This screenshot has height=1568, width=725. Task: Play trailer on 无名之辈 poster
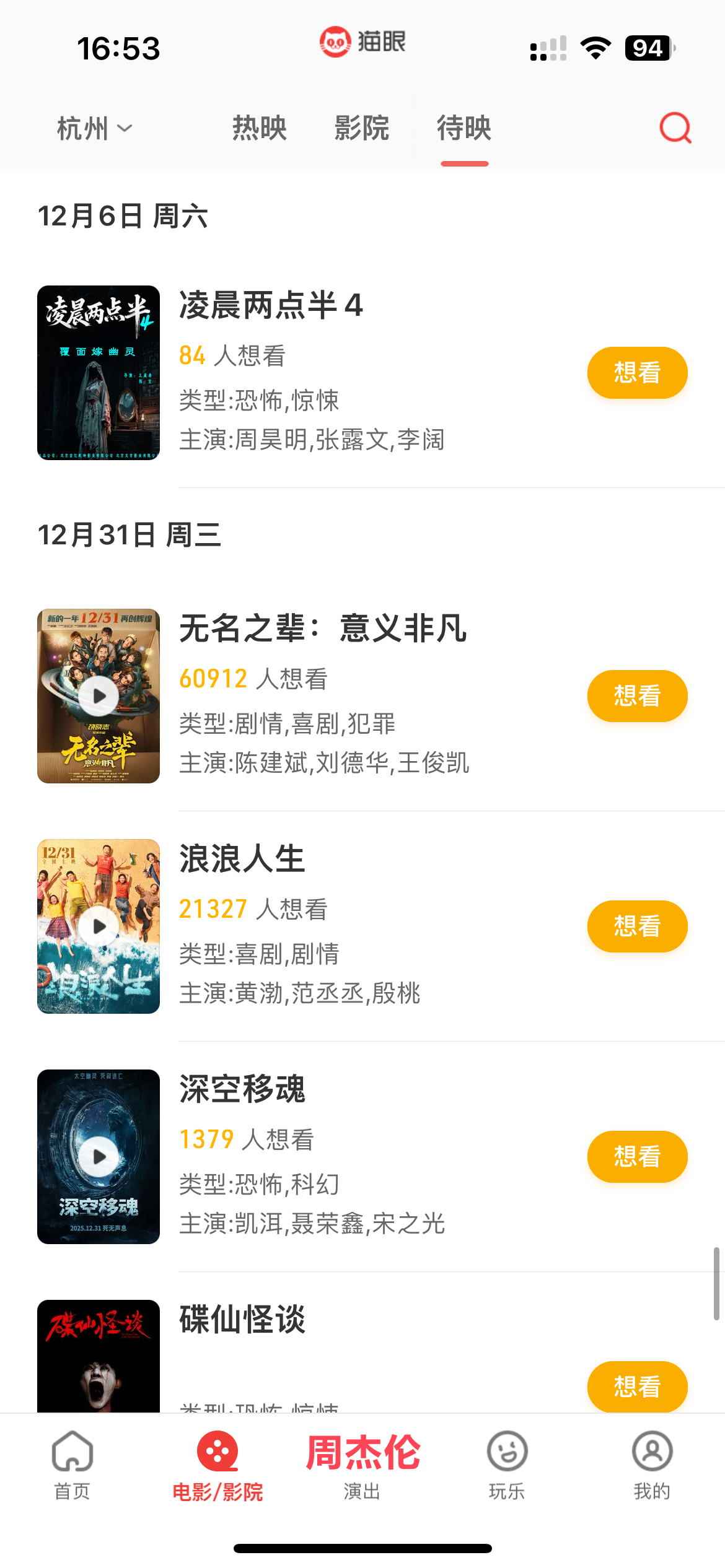tap(99, 696)
